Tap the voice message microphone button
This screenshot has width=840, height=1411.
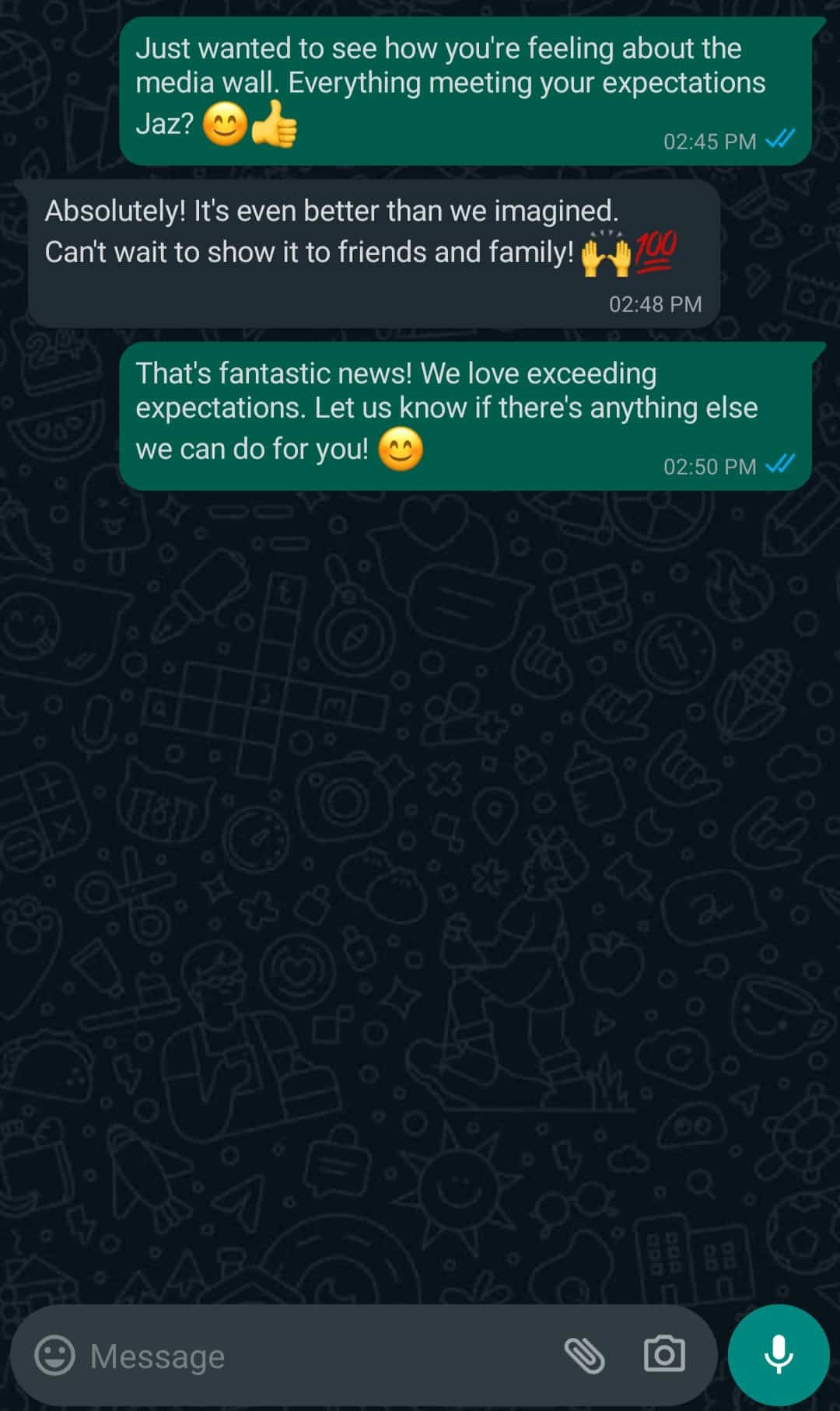pyautogui.click(x=779, y=1355)
